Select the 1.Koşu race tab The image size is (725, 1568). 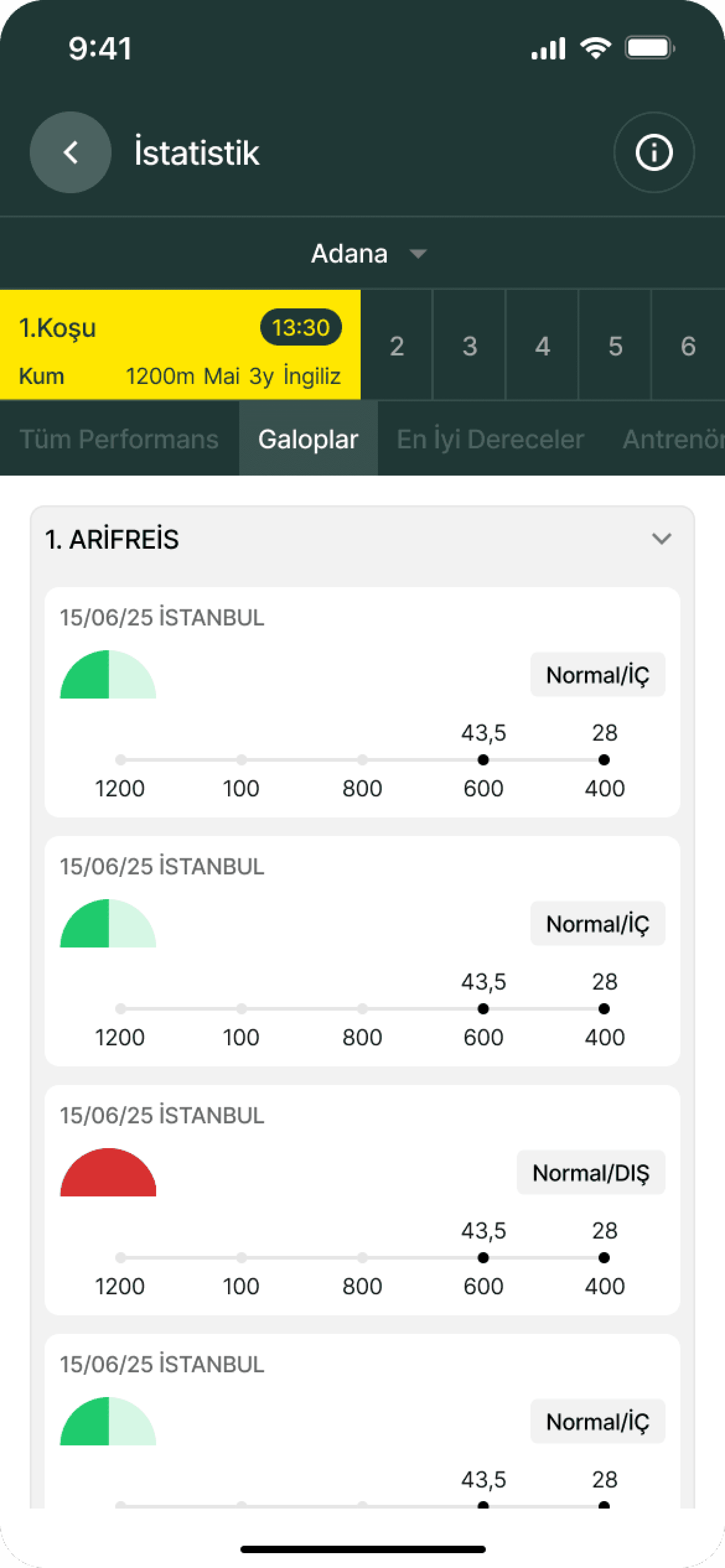[x=181, y=344]
